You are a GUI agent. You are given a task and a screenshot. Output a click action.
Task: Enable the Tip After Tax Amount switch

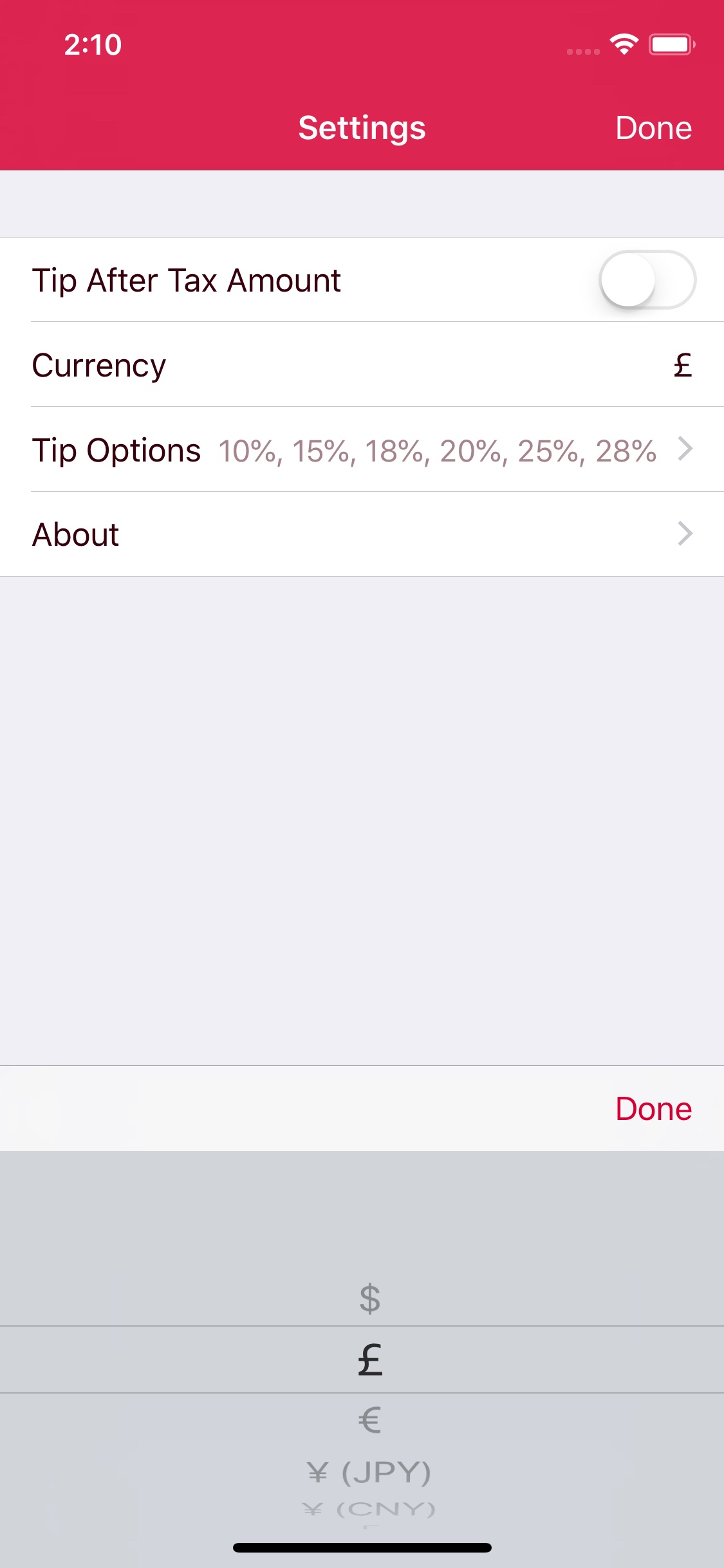[647, 280]
